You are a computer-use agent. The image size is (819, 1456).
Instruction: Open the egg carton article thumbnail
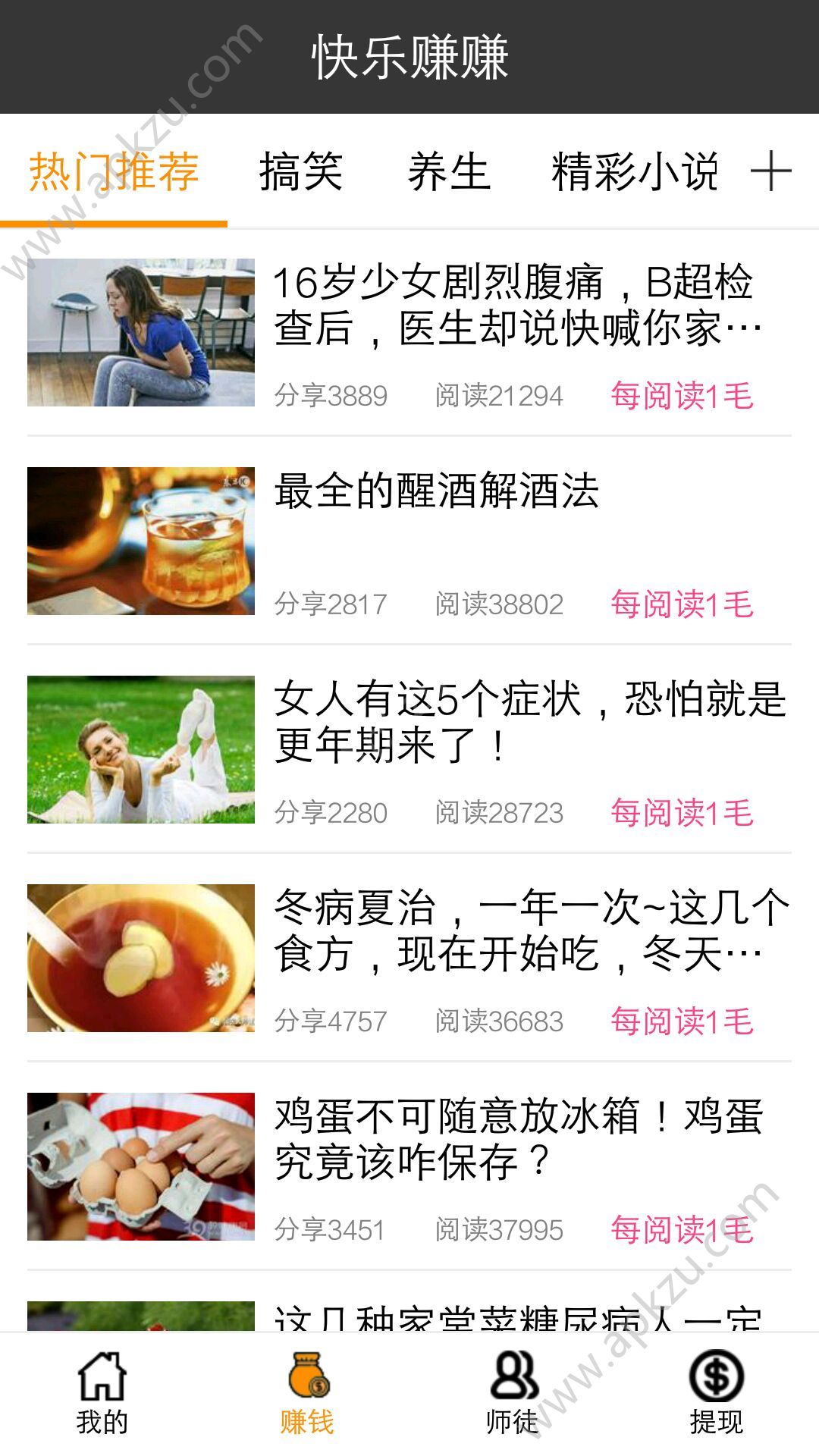click(x=140, y=1160)
